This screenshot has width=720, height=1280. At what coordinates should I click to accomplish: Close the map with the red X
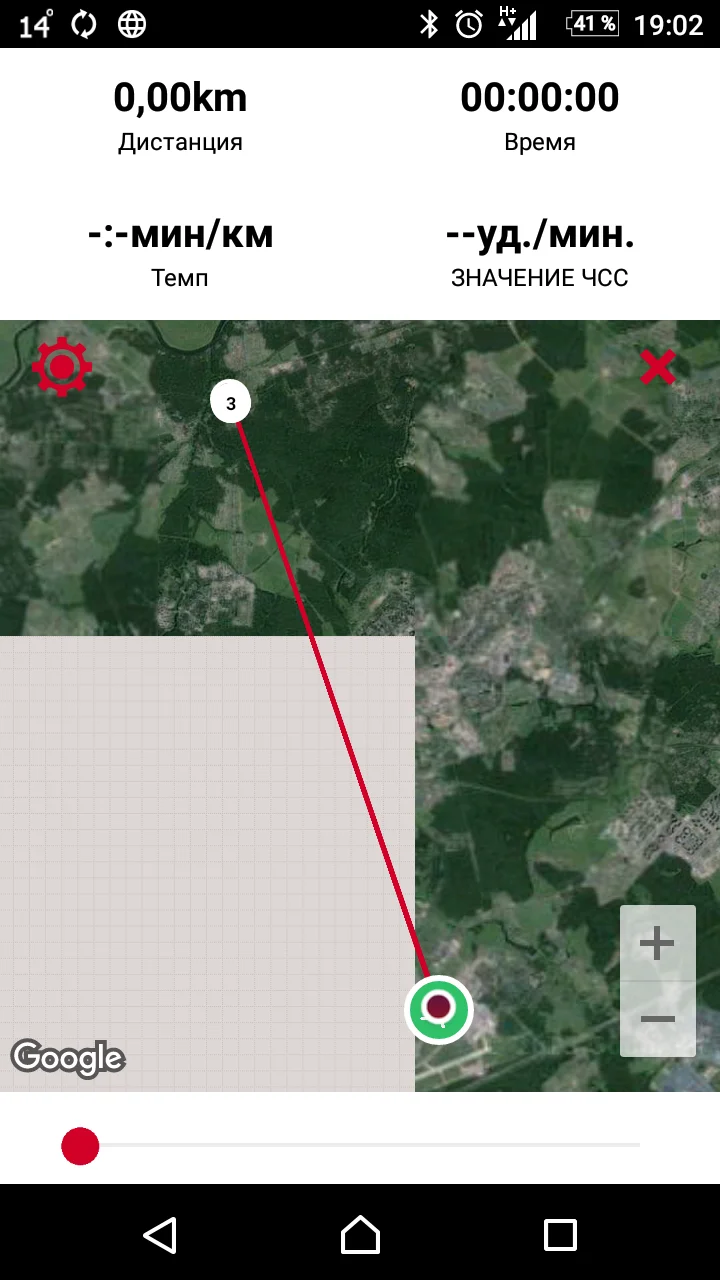(x=658, y=368)
